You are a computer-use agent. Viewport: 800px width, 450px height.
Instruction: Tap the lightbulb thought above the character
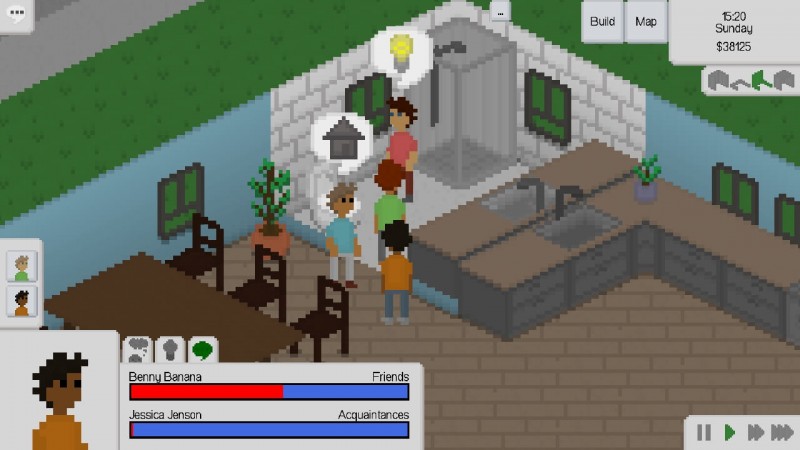(401, 48)
